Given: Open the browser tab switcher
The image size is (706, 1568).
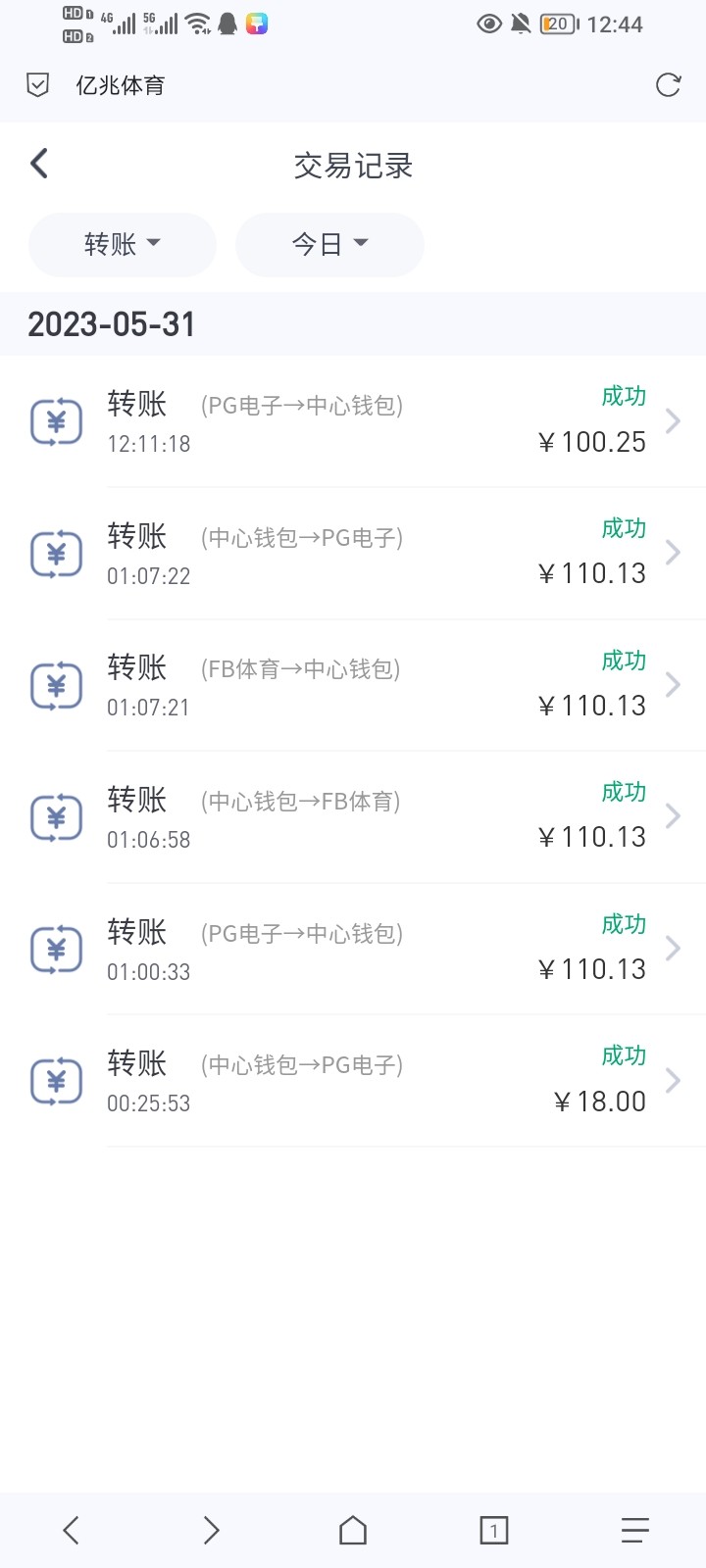Looking at the screenshot, I should tap(494, 1530).
